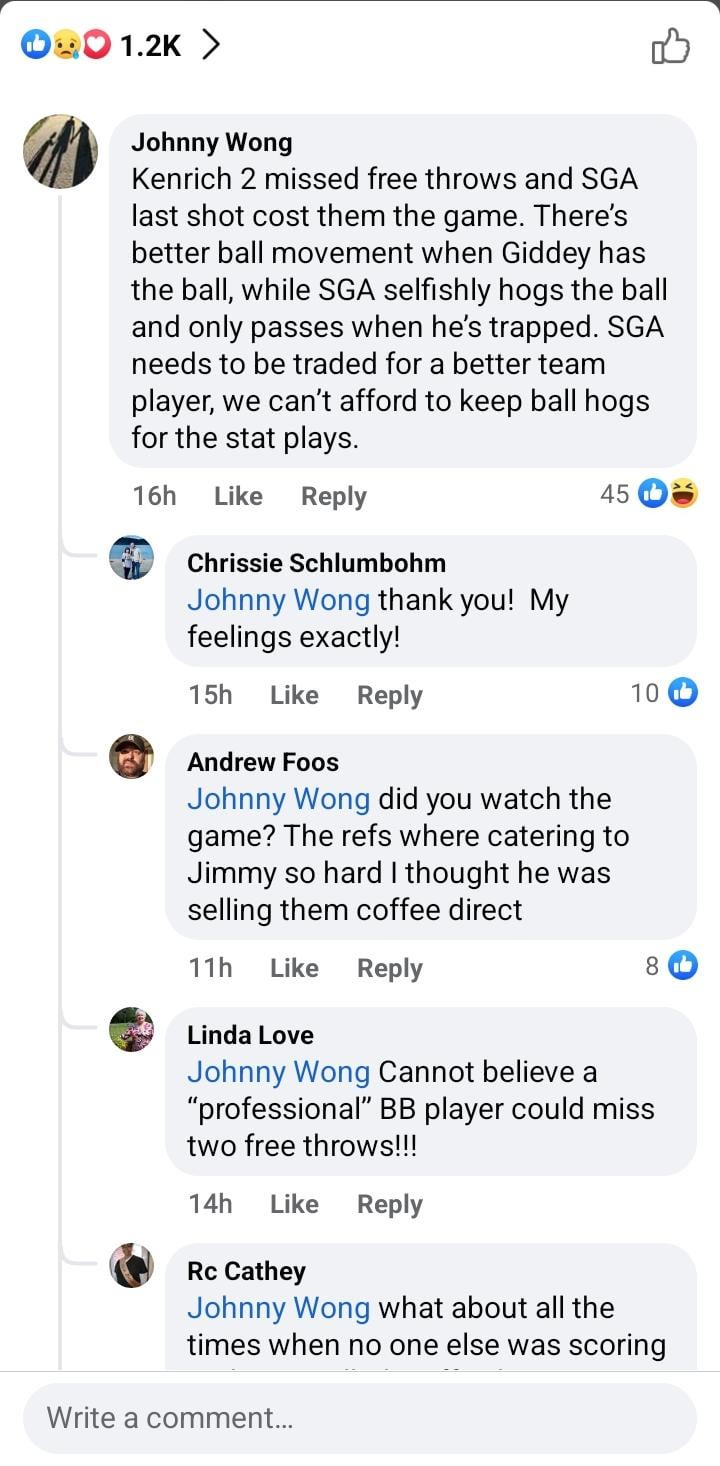
Task: Like Chrissie Schlumbohm's reply
Action: tap(294, 695)
